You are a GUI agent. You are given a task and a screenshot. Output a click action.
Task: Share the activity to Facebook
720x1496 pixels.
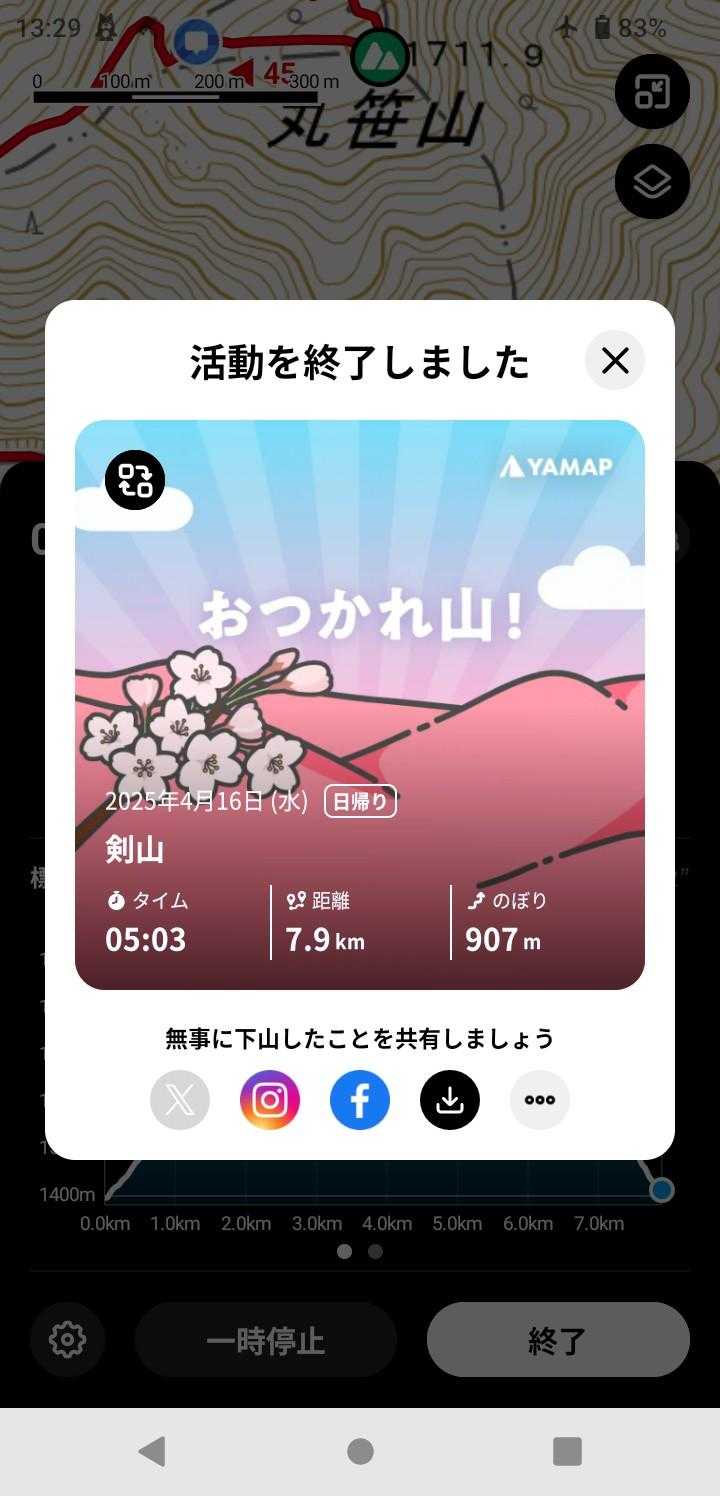point(360,1100)
